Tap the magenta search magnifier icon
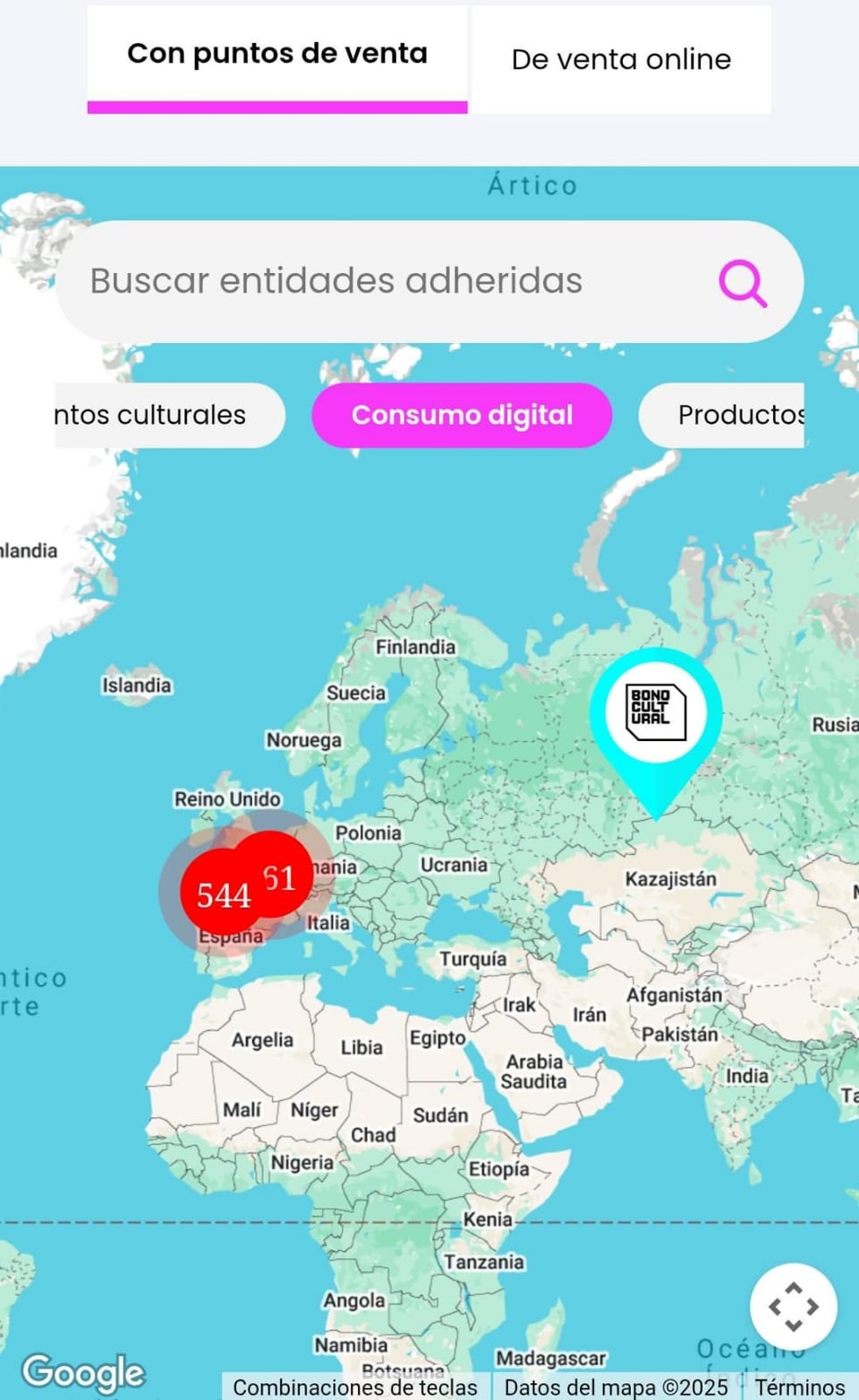 [x=742, y=284]
